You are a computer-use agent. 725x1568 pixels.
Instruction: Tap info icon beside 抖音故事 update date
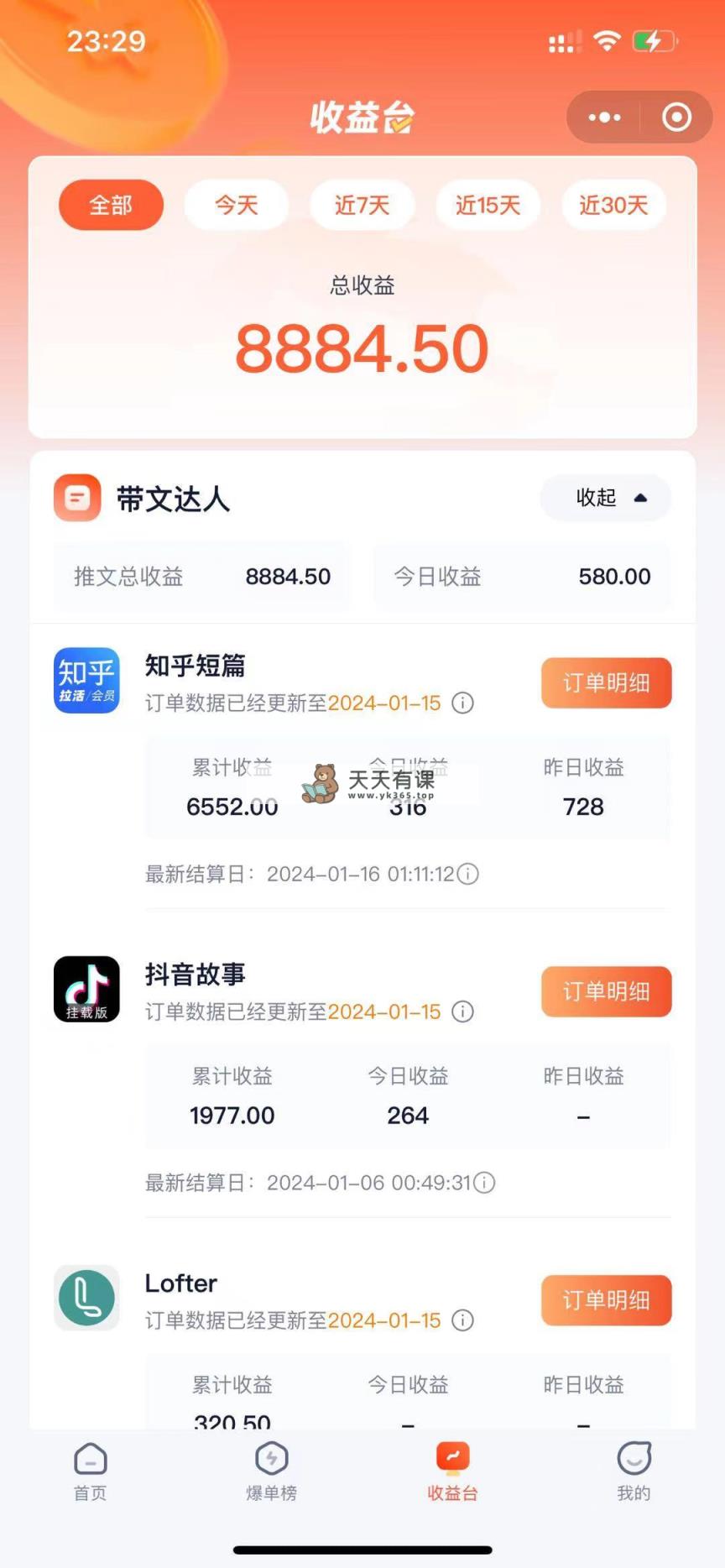(462, 1011)
